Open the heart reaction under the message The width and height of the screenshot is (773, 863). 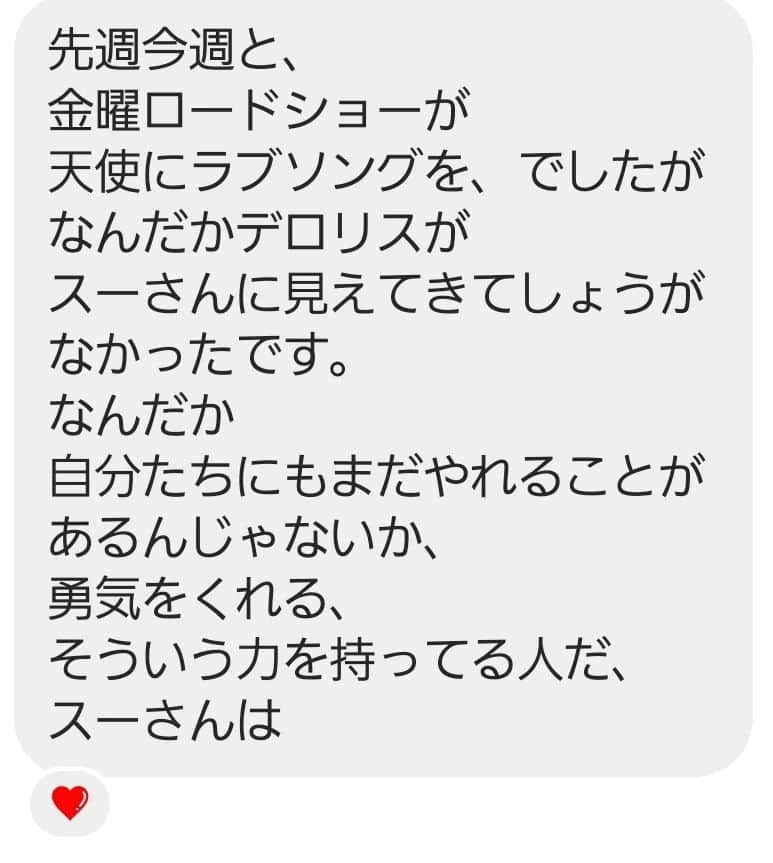click(70, 802)
